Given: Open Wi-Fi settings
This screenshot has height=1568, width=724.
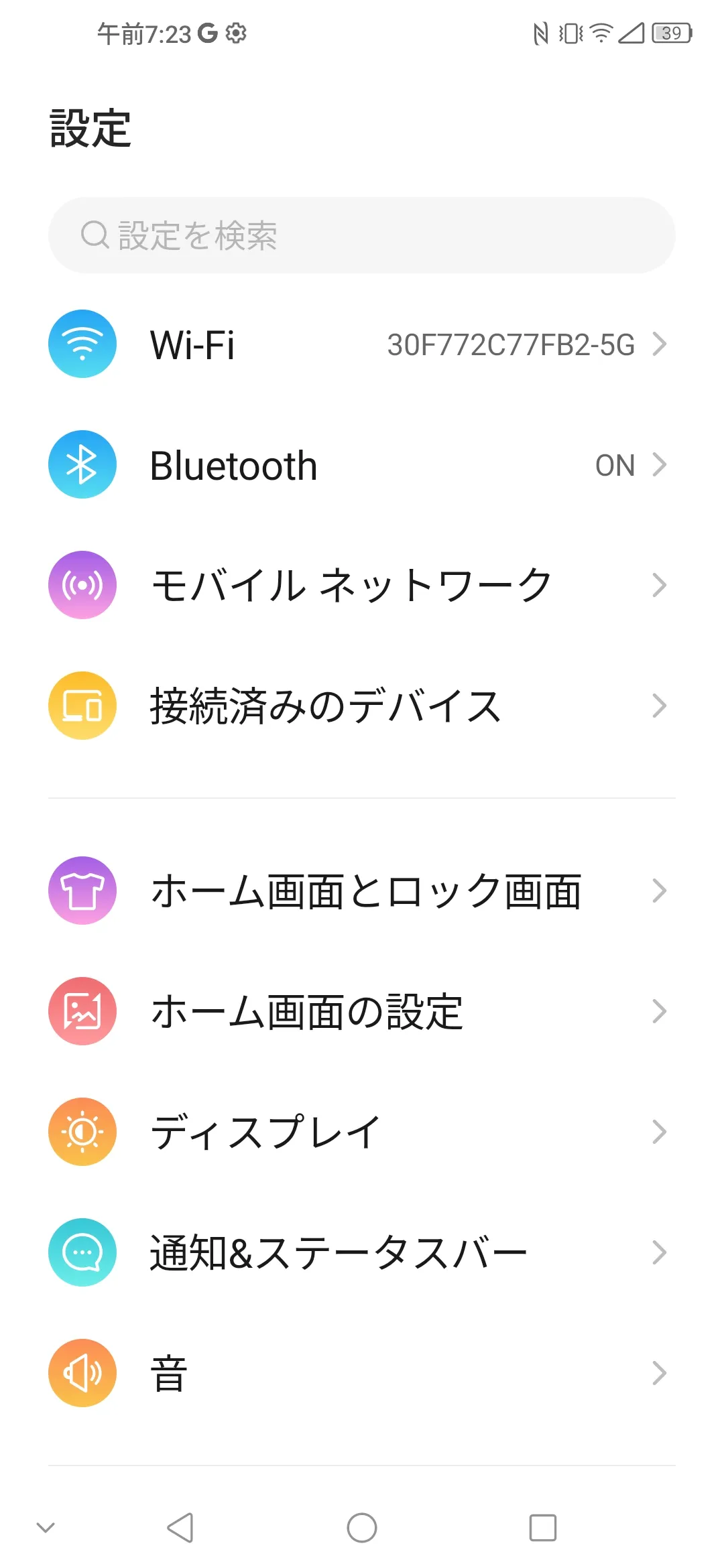Looking at the screenshot, I should click(362, 344).
